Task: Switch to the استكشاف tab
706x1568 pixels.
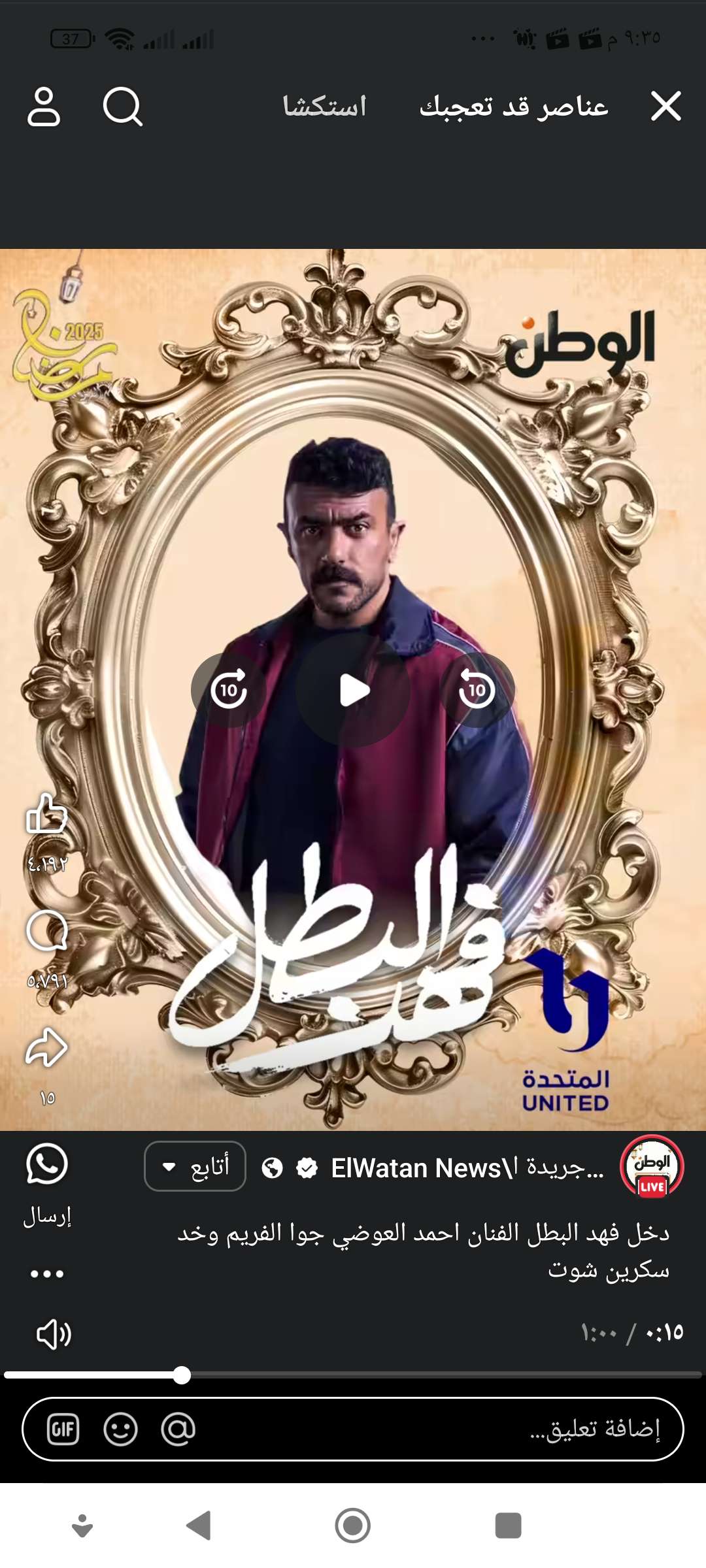Action: tap(324, 106)
